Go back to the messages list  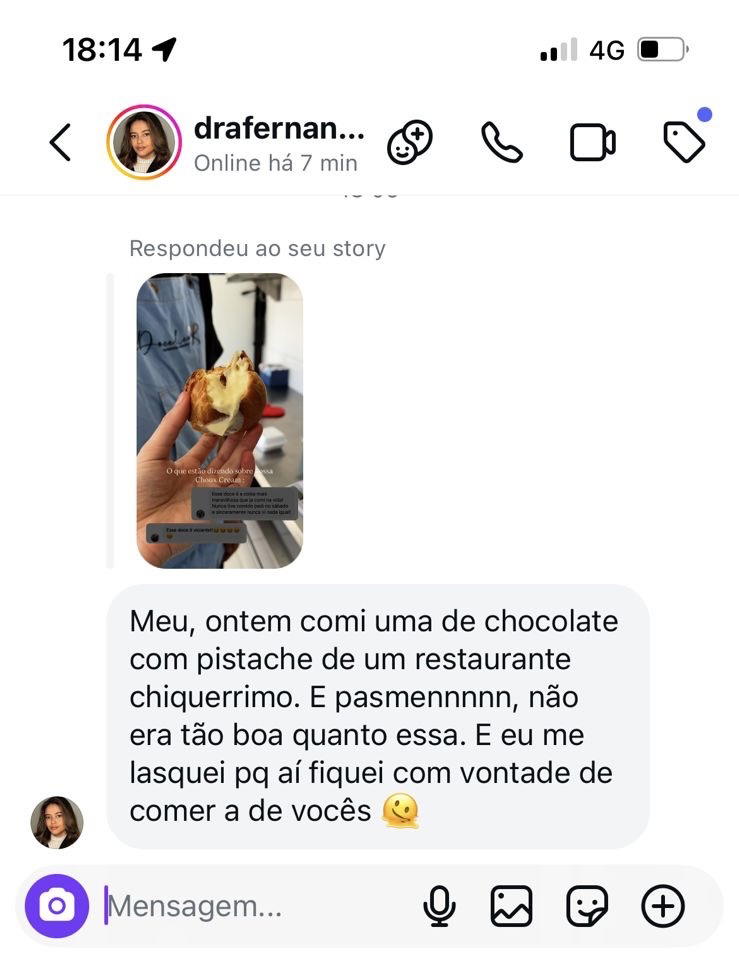tap(60, 143)
